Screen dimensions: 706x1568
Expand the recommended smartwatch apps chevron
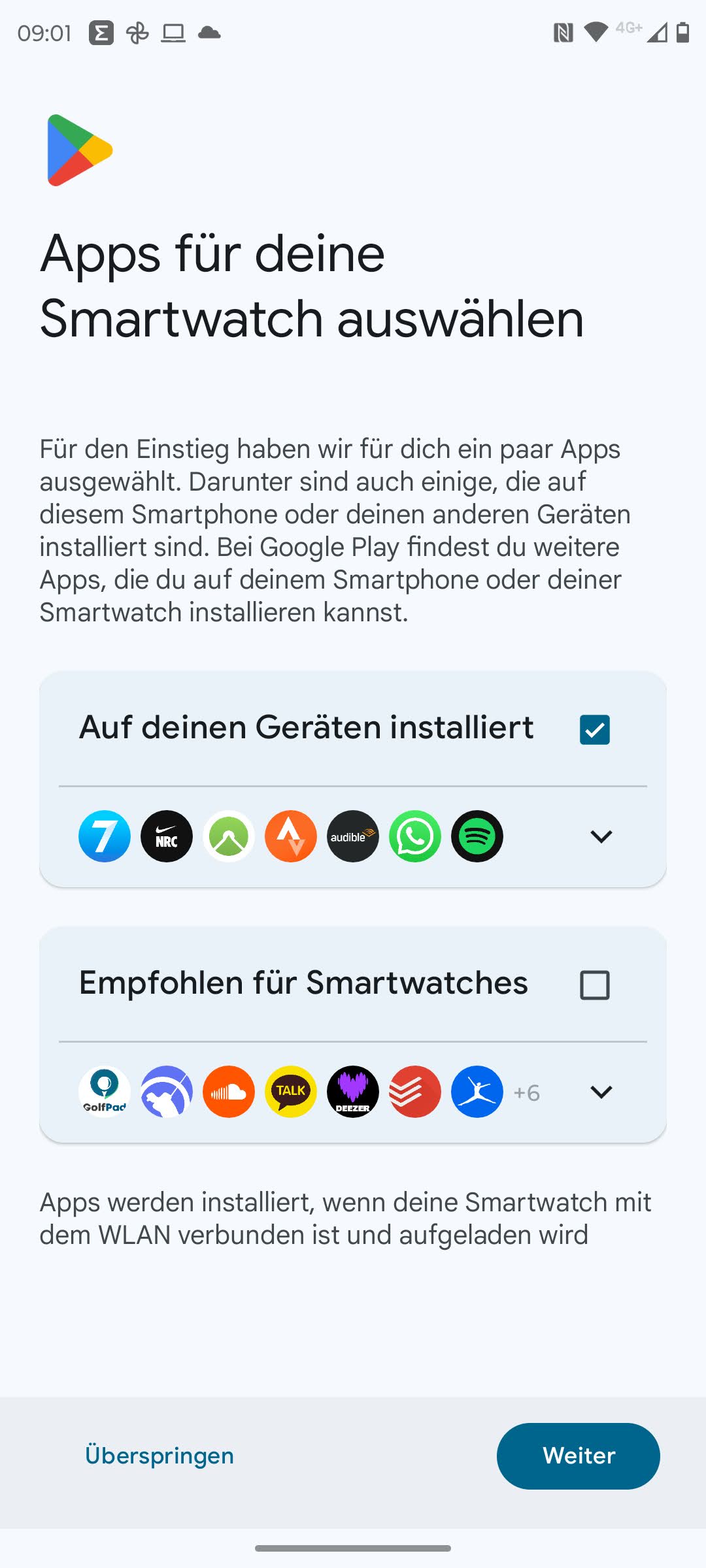pyautogui.click(x=601, y=1092)
